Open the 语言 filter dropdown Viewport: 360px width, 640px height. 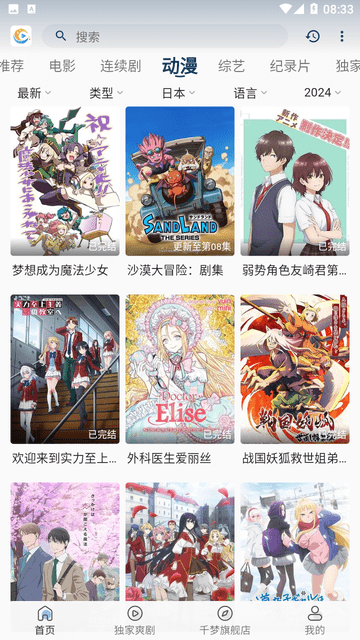[250, 93]
